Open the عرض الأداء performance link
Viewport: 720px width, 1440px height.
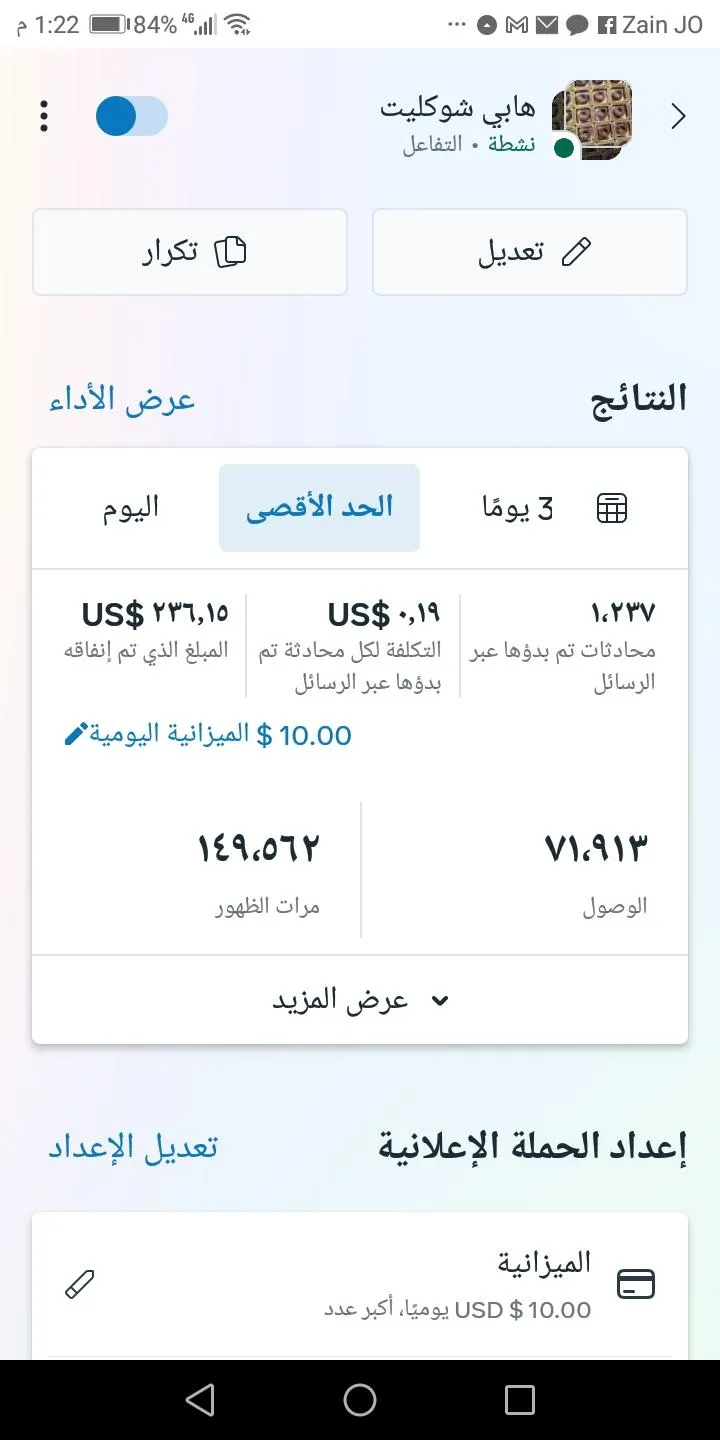(122, 400)
